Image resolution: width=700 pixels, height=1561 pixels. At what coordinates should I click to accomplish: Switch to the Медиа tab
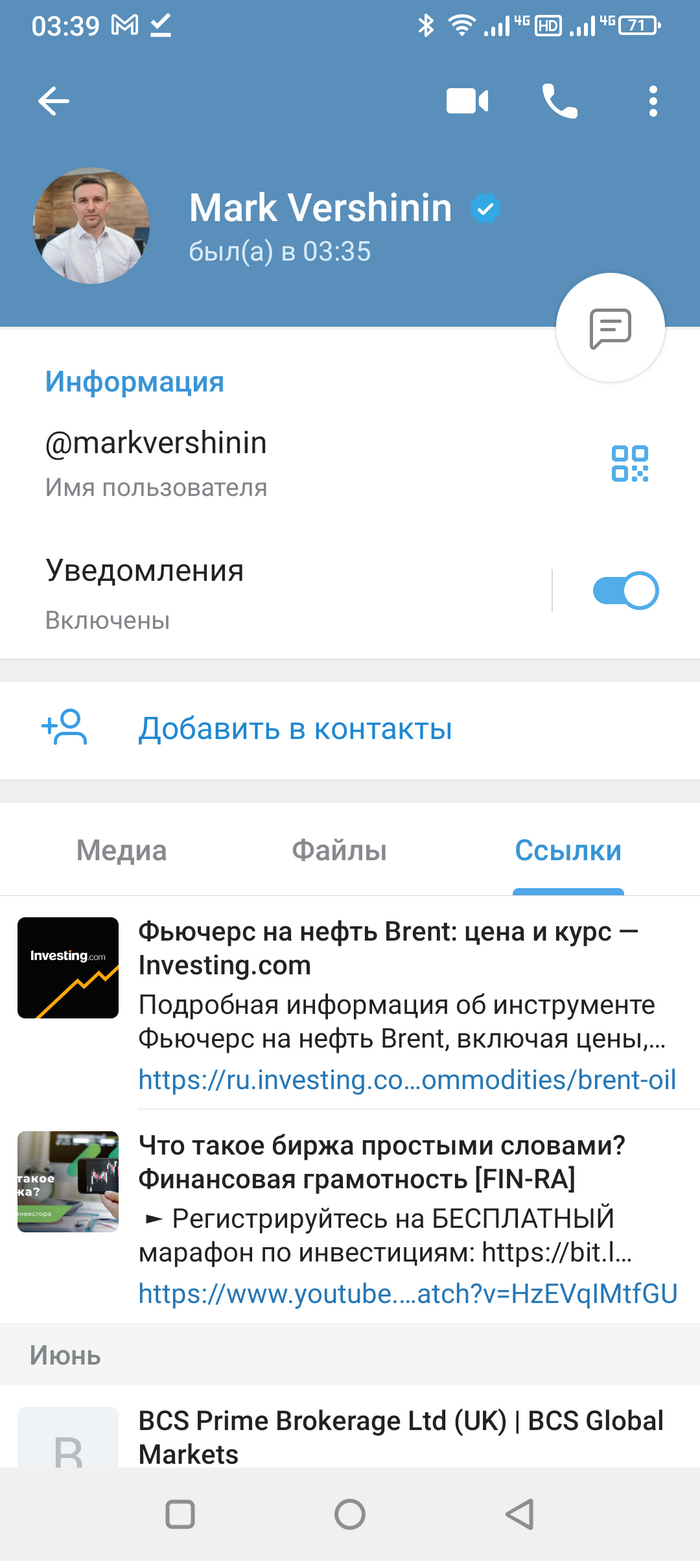[x=121, y=851]
